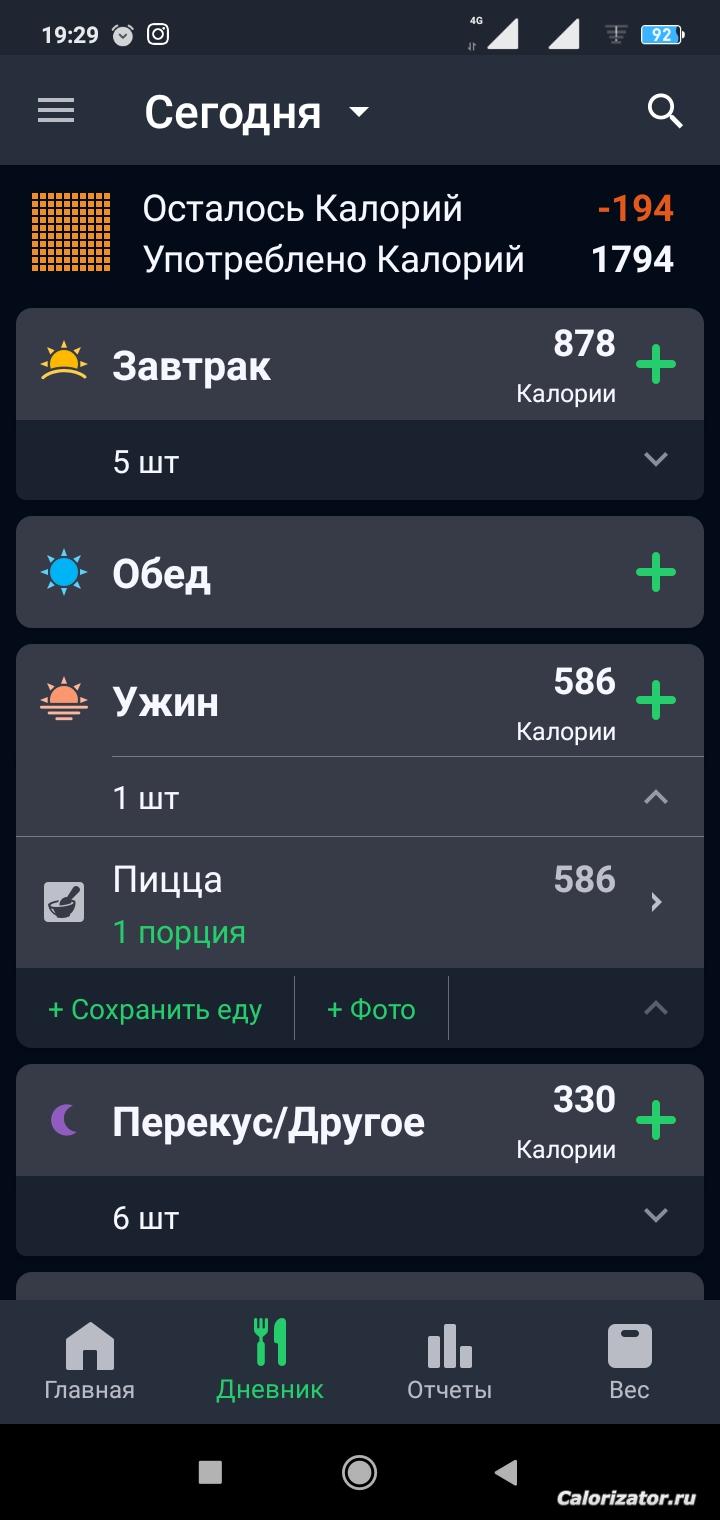Add food to Перекус/Другое
This screenshot has width=720, height=1520.
click(x=656, y=1120)
